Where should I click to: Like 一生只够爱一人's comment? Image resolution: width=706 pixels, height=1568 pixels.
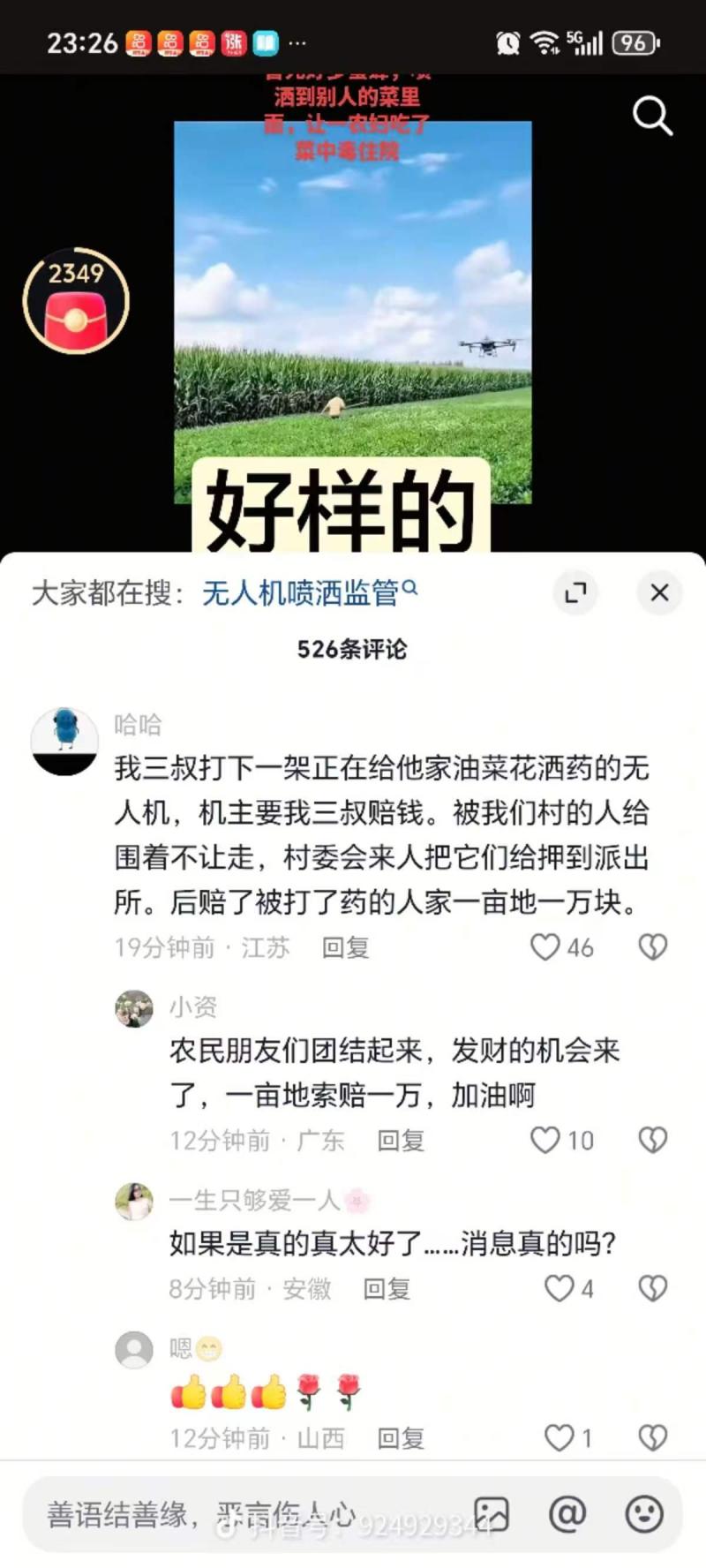[x=559, y=1289]
